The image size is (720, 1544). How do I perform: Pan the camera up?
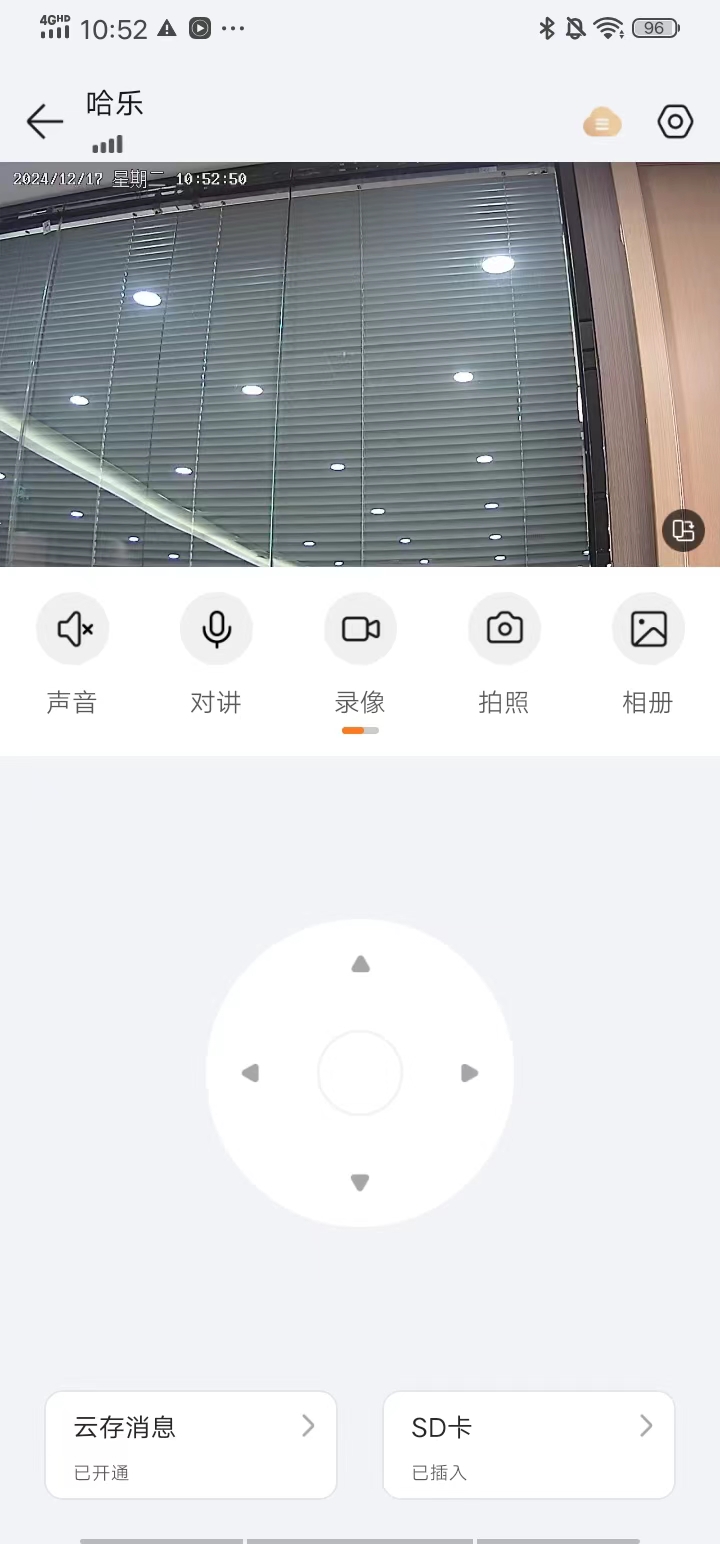click(x=361, y=965)
